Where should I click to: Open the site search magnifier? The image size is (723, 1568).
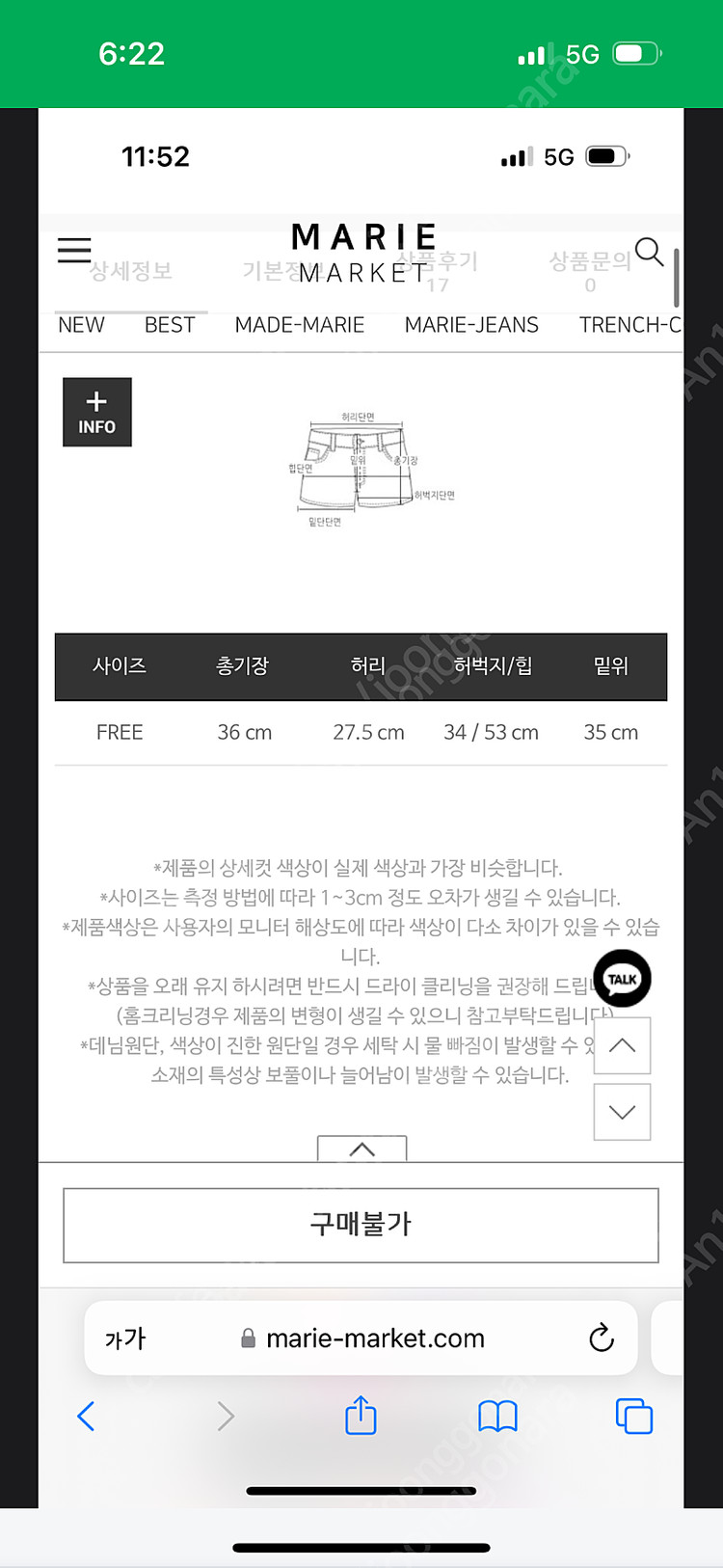pos(650,252)
